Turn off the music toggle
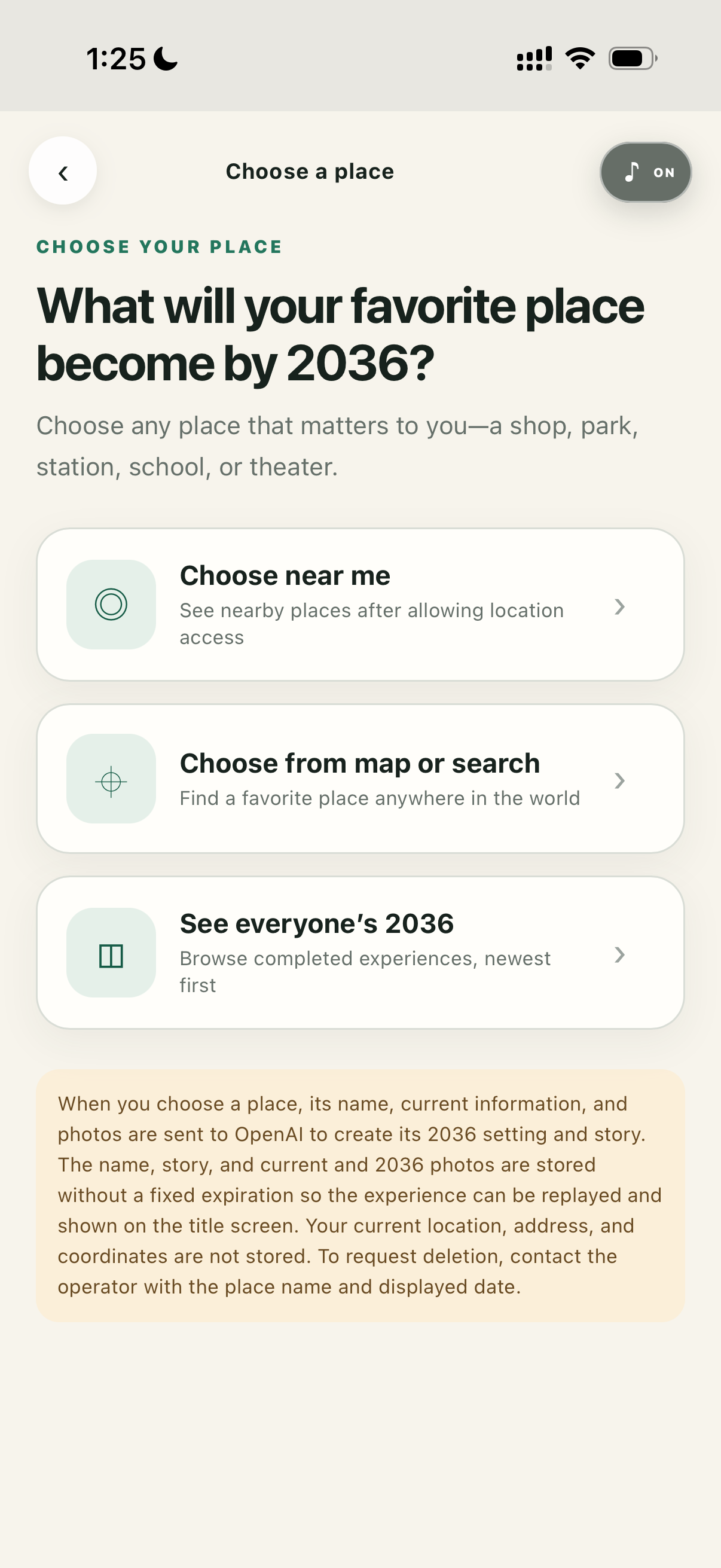The width and height of the screenshot is (721, 1568). pos(646,172)
